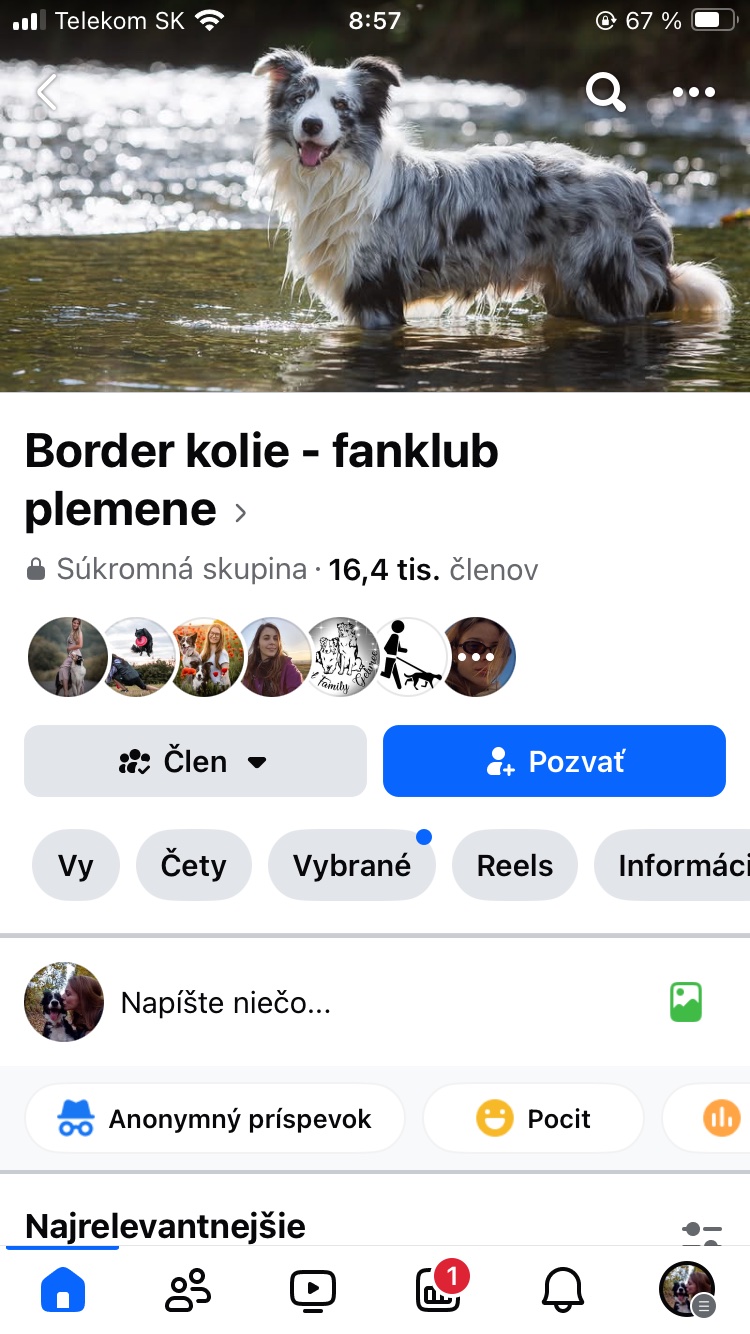This screenshot has height=1334, width=750.
Task: Expand the Člen membership dropdown
Action: [195, 761]
